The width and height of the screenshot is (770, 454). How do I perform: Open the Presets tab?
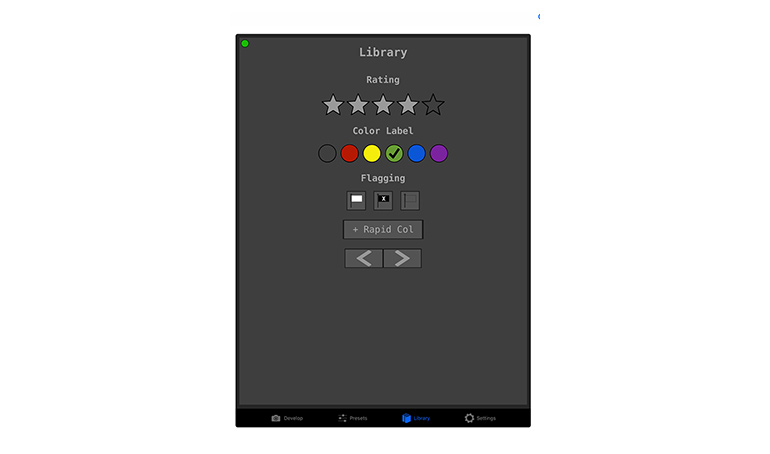(352, 418)
